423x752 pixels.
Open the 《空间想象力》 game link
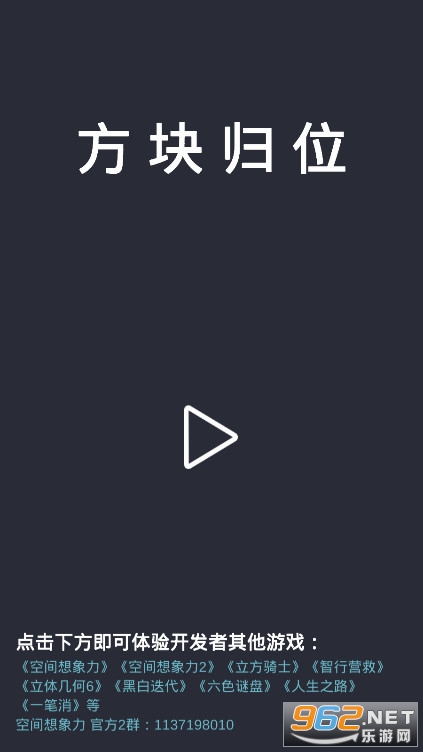pyautogui.click(x=65, y=667)
